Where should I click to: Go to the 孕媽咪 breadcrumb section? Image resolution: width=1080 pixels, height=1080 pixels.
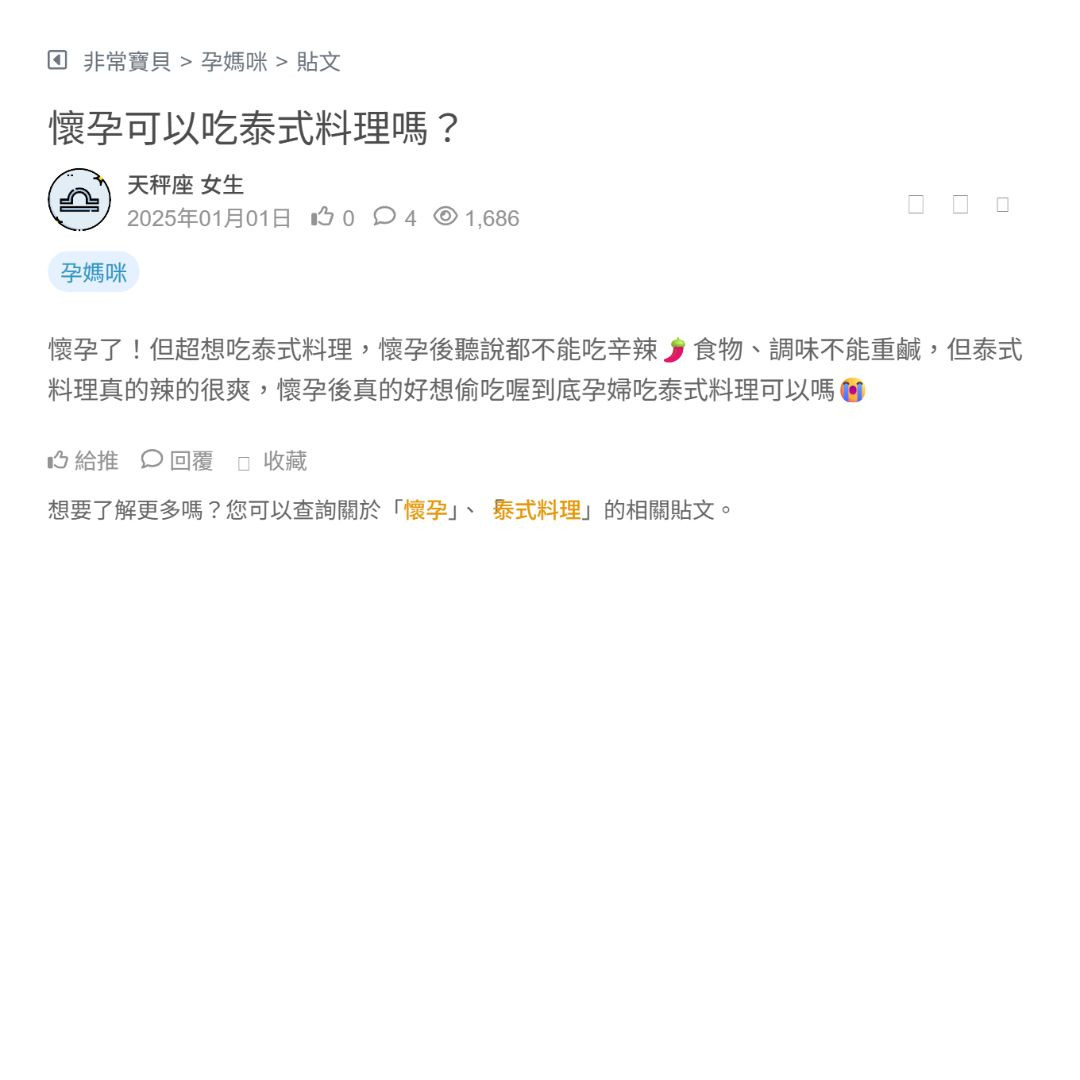pos(234,62)
